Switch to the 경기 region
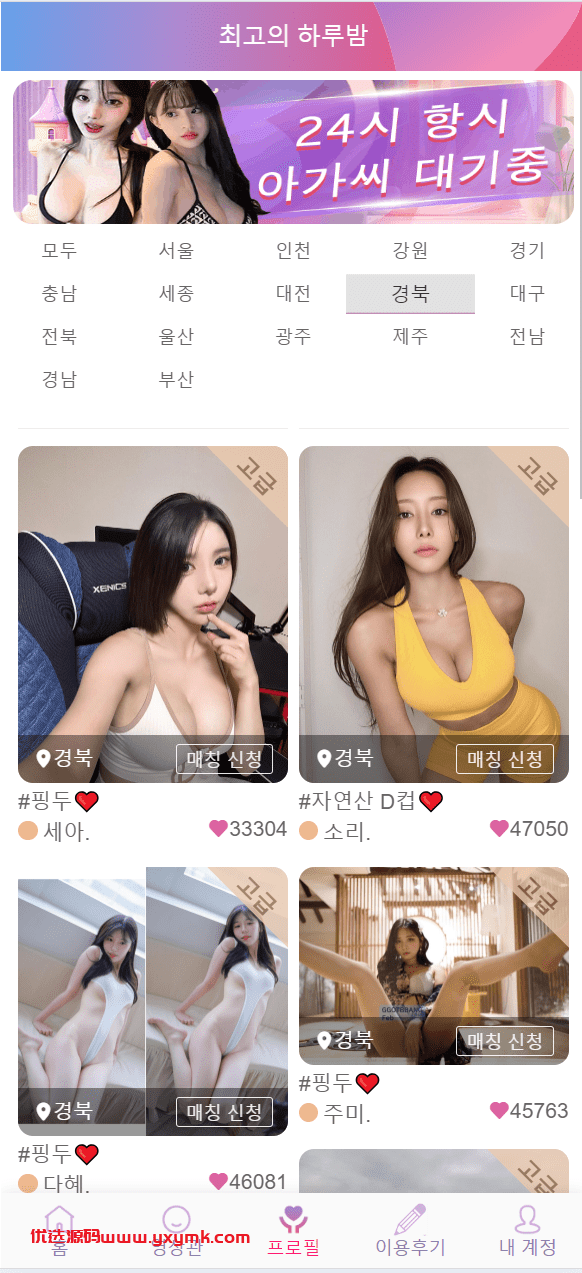582x1273 pixels. (x=527, y=251)
